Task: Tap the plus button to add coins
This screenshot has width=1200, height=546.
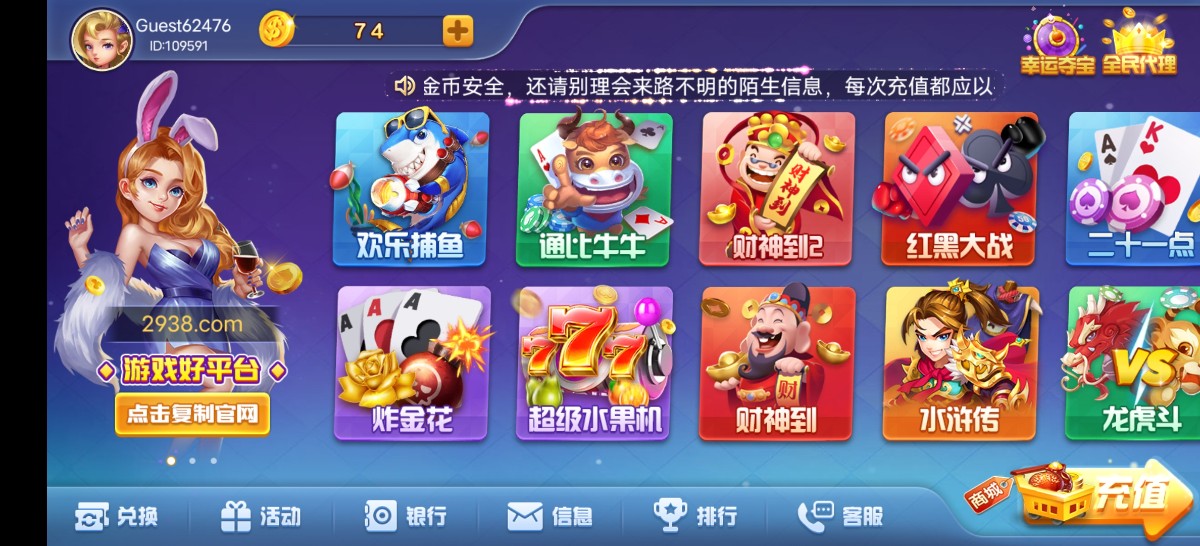Action: (x=457, y=31)
